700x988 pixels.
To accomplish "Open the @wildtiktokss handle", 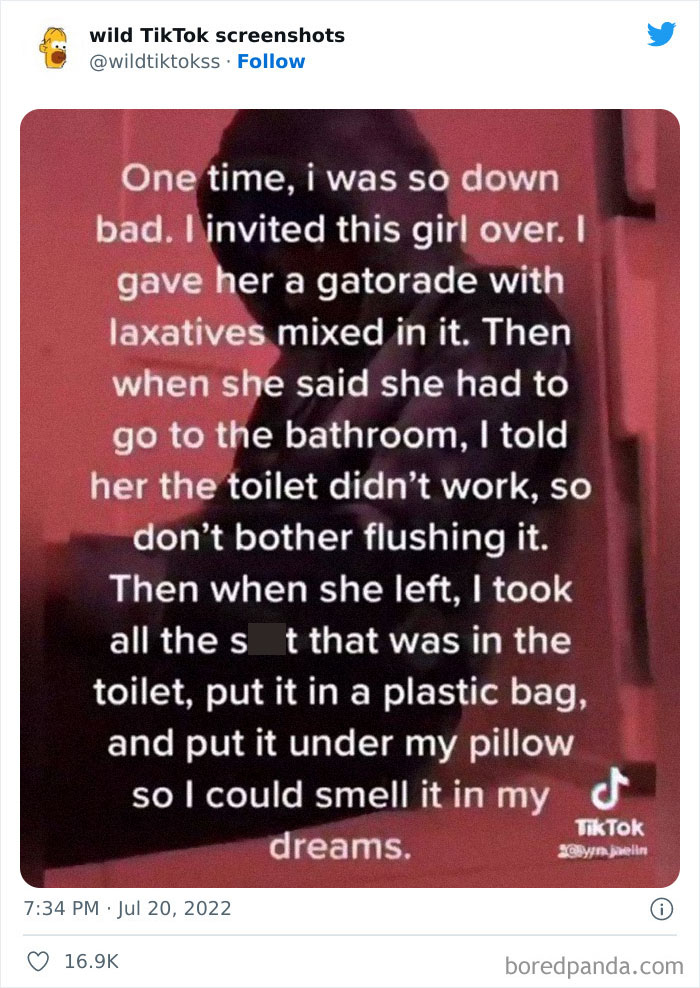I will pos(154,61).
